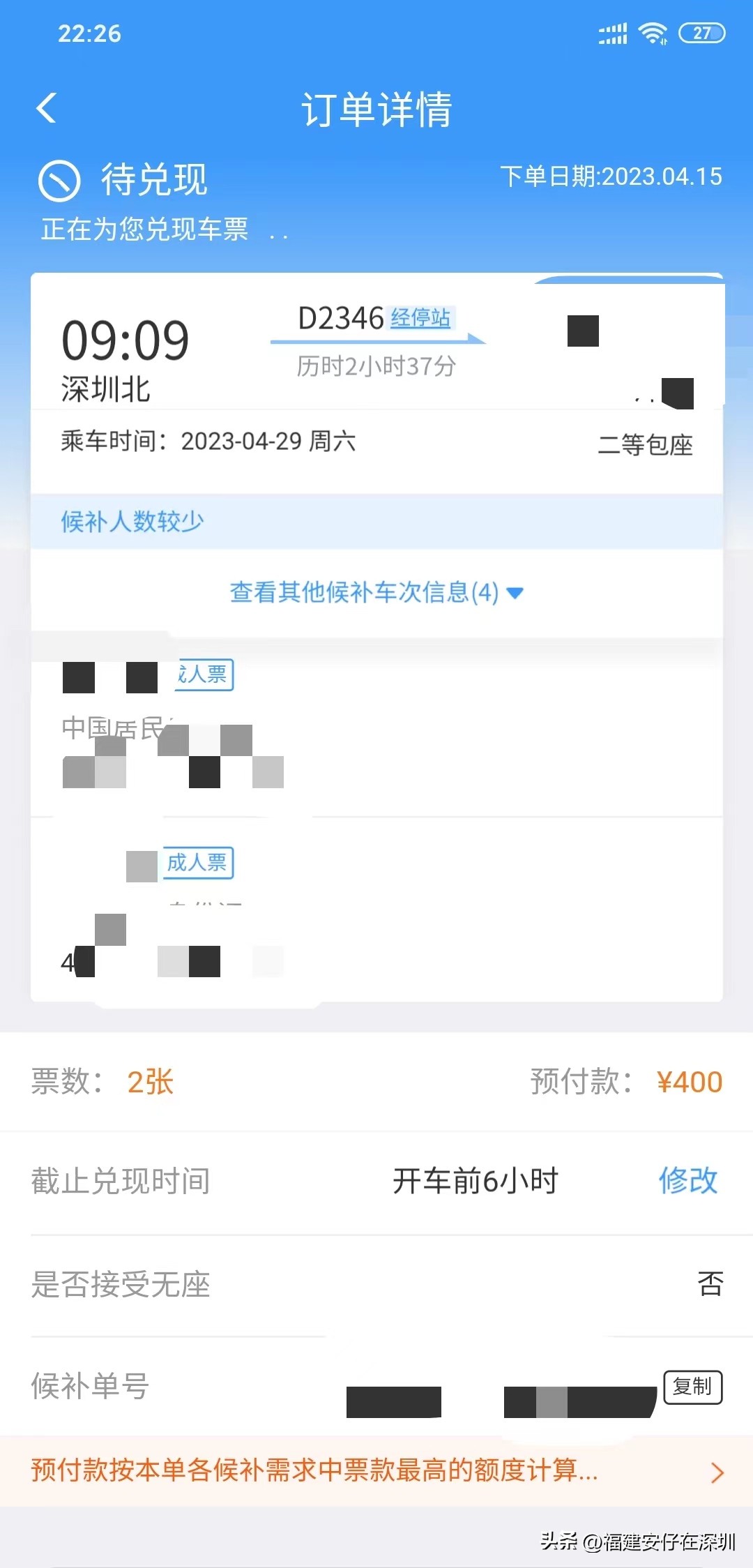
Task: Open the 开车前6小时 deadline selector
Action: [x=476, y=1181]
